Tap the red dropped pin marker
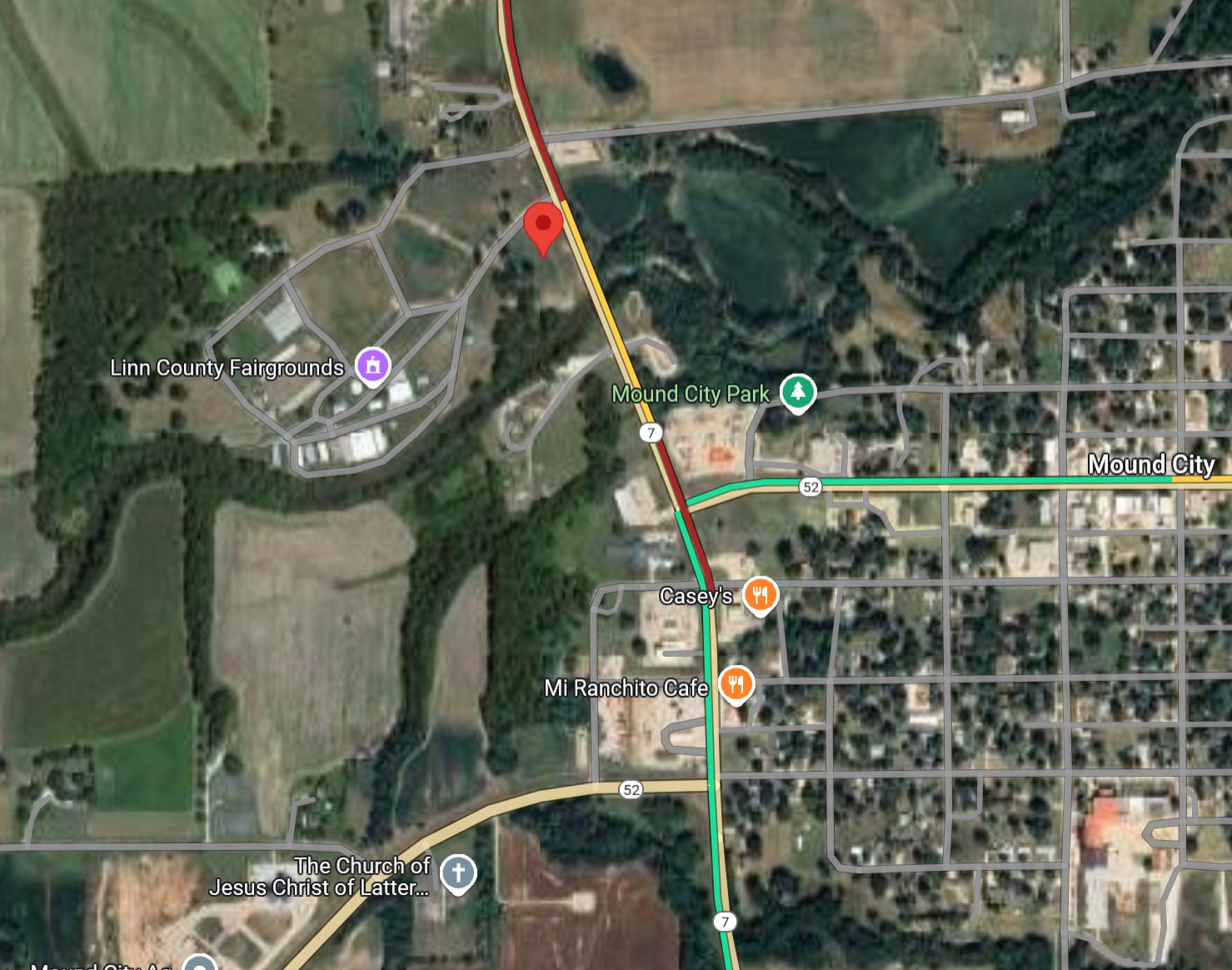The image size is (1232, 970). point(543,226)
